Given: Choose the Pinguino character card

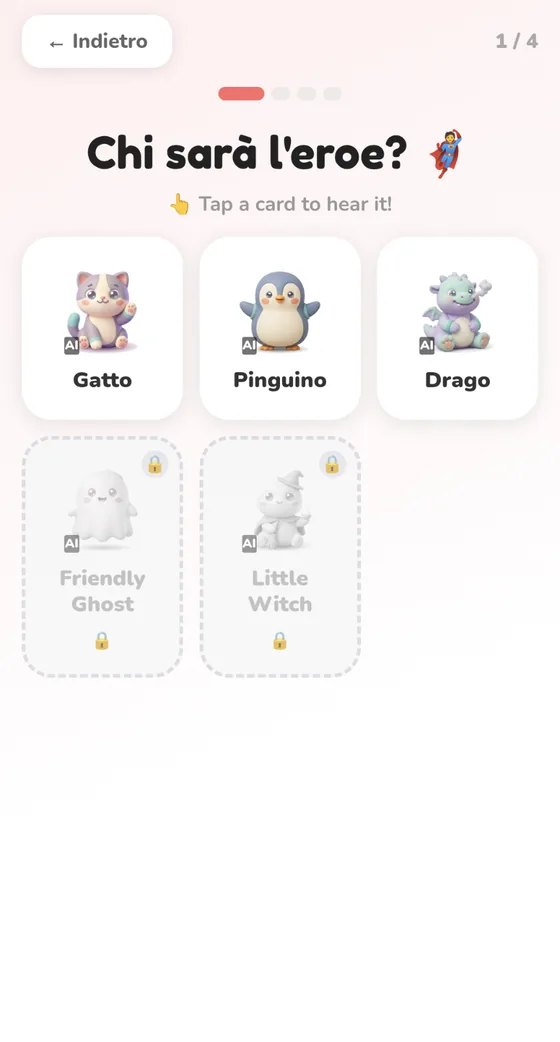Looking at the screenshot, I should 280,328.
